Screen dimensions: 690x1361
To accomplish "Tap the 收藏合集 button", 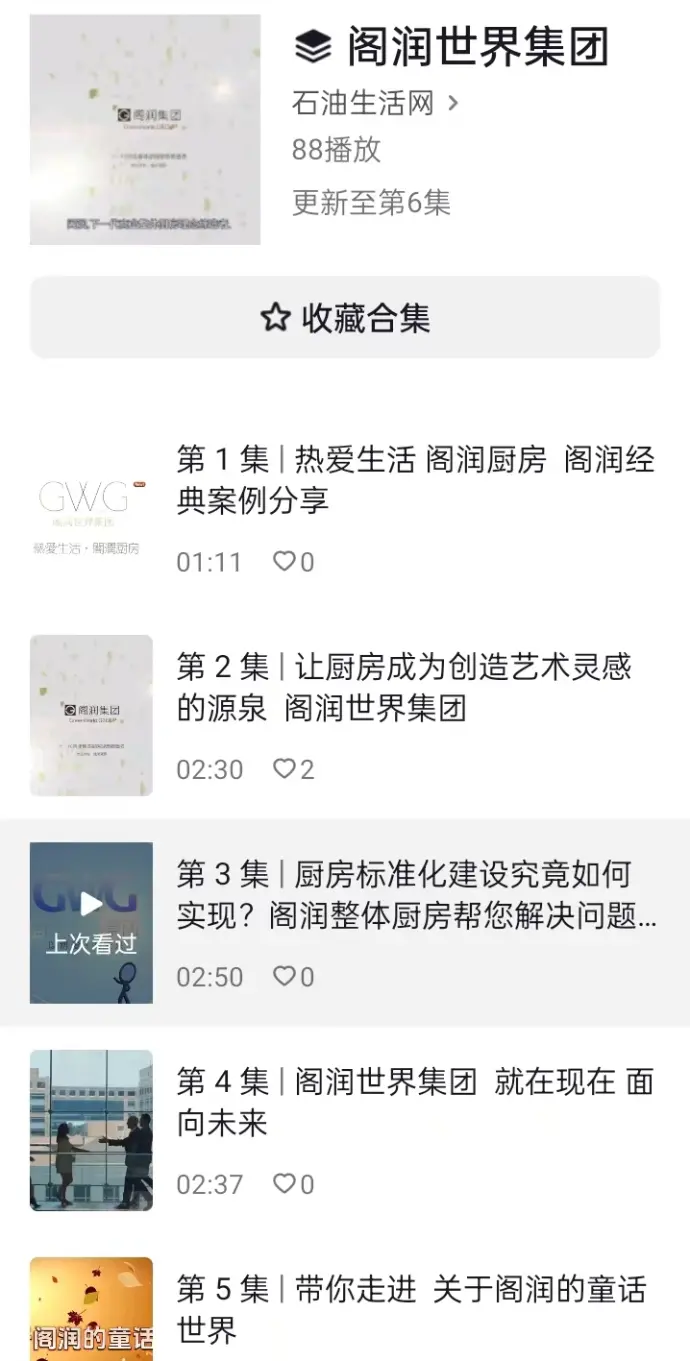I will click(345, 318).
